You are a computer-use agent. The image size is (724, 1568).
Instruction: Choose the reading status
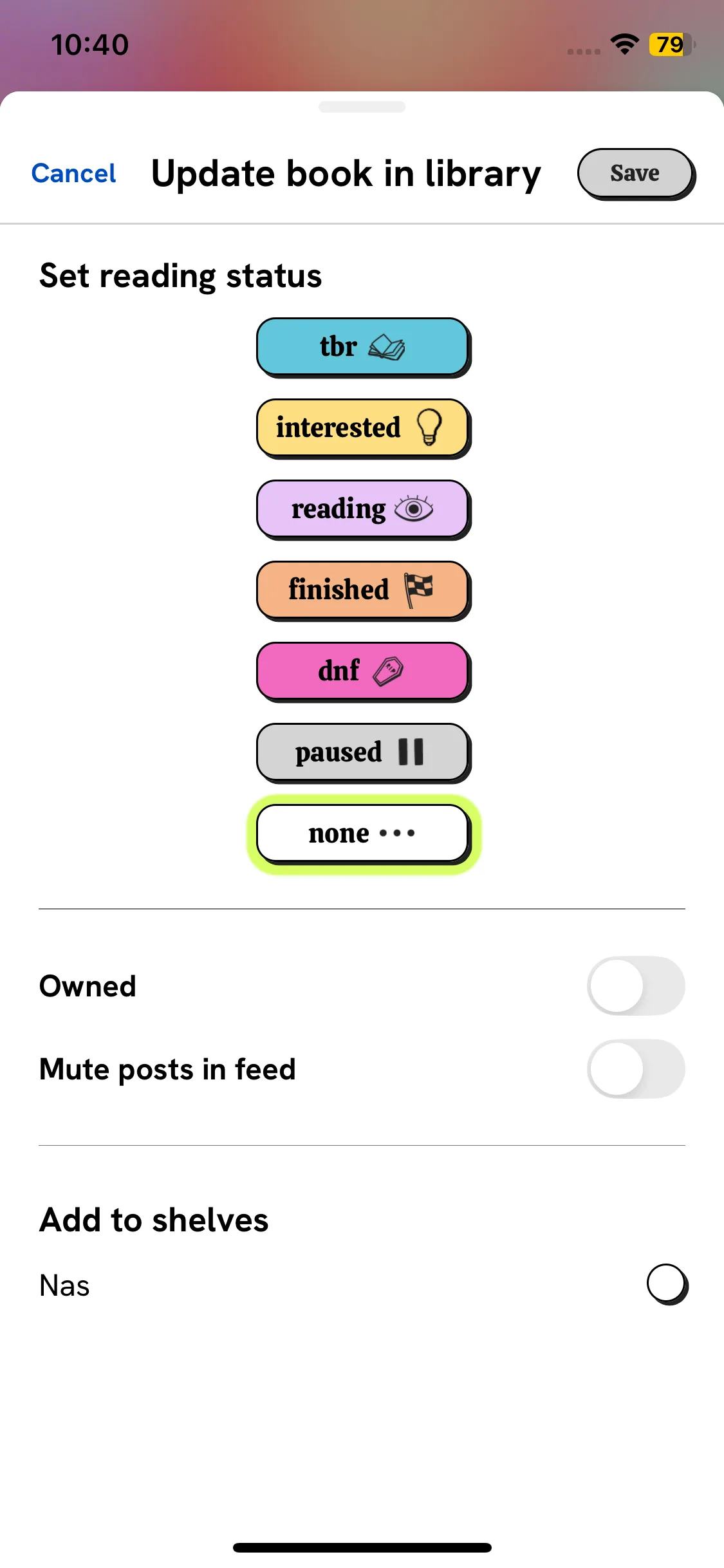coord(362,509)
